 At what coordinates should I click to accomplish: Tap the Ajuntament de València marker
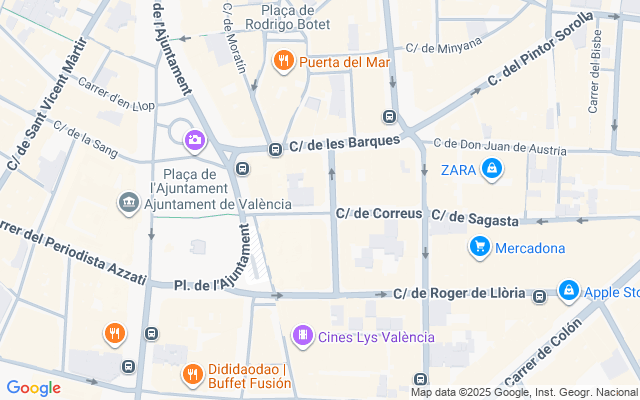(129, 203)
